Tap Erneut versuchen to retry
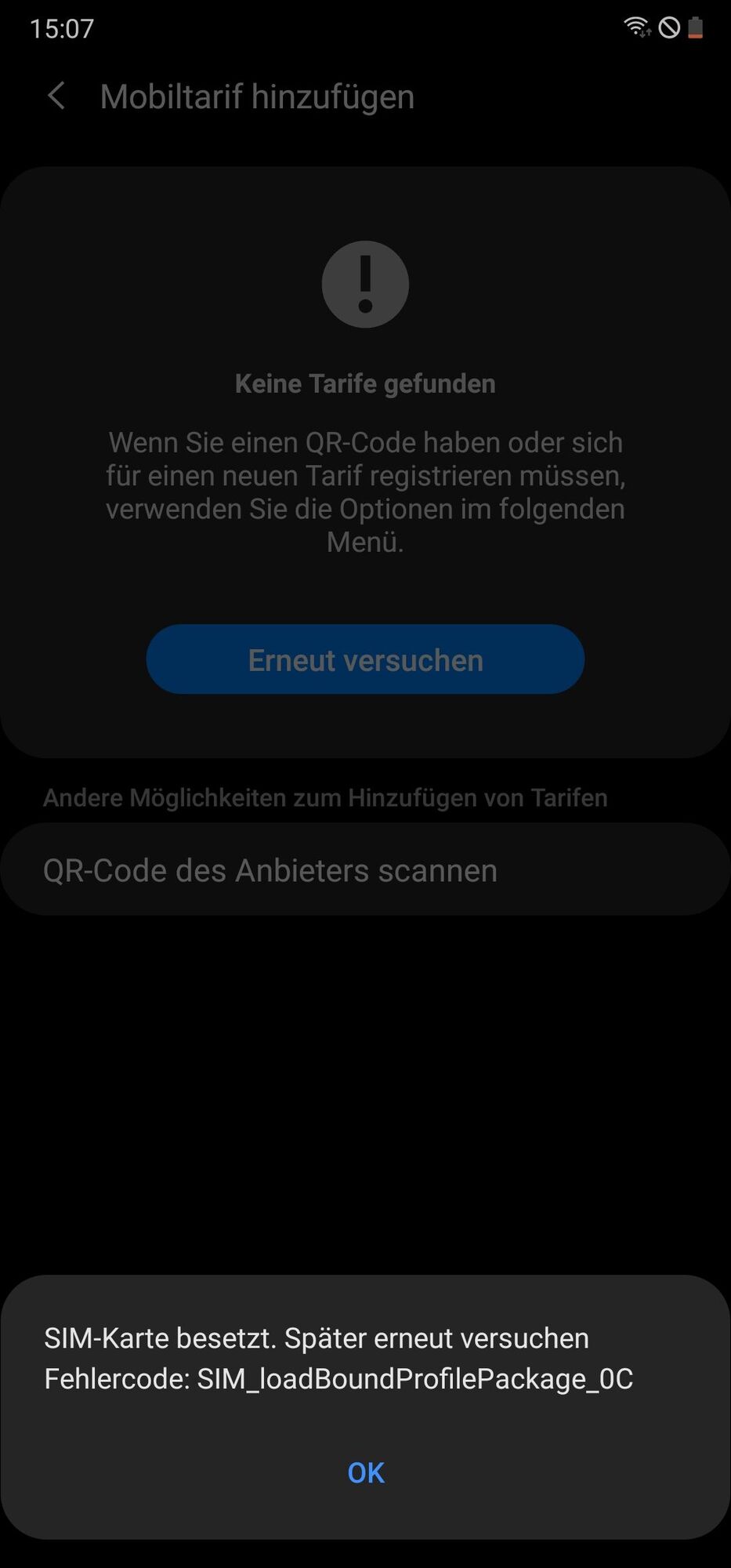The height and width of the screenshot is (1568, 731). click(x=365, y=659)
